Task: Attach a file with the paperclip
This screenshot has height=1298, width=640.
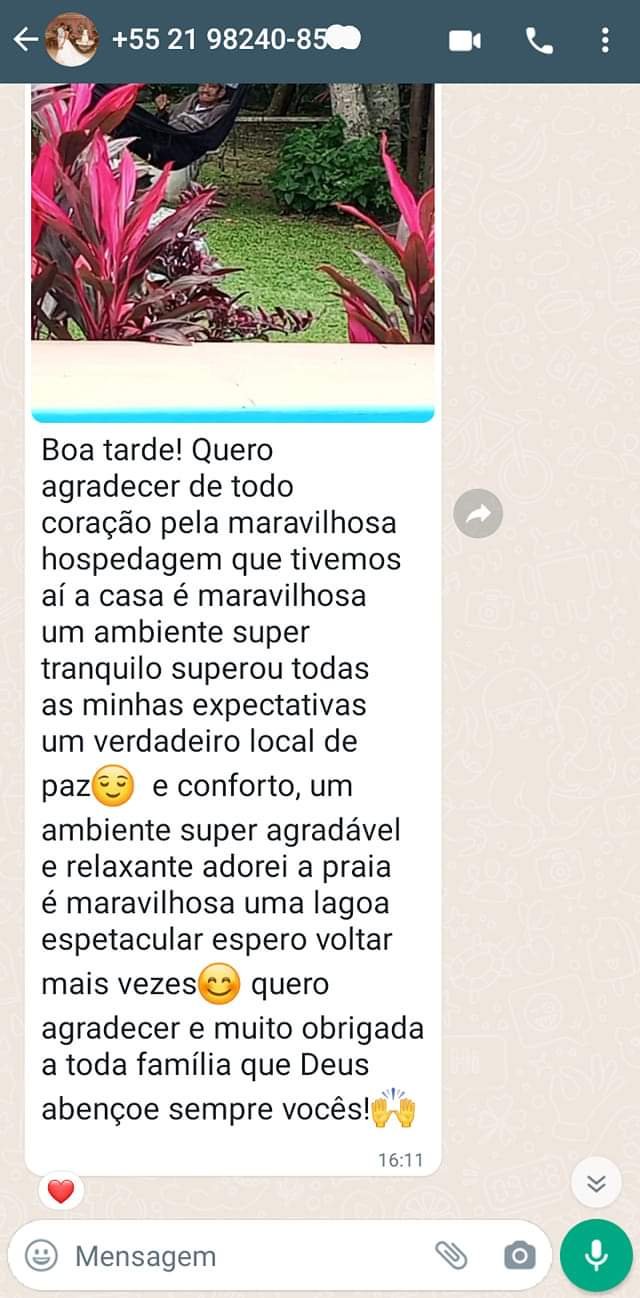Action: coord(451,1255)
